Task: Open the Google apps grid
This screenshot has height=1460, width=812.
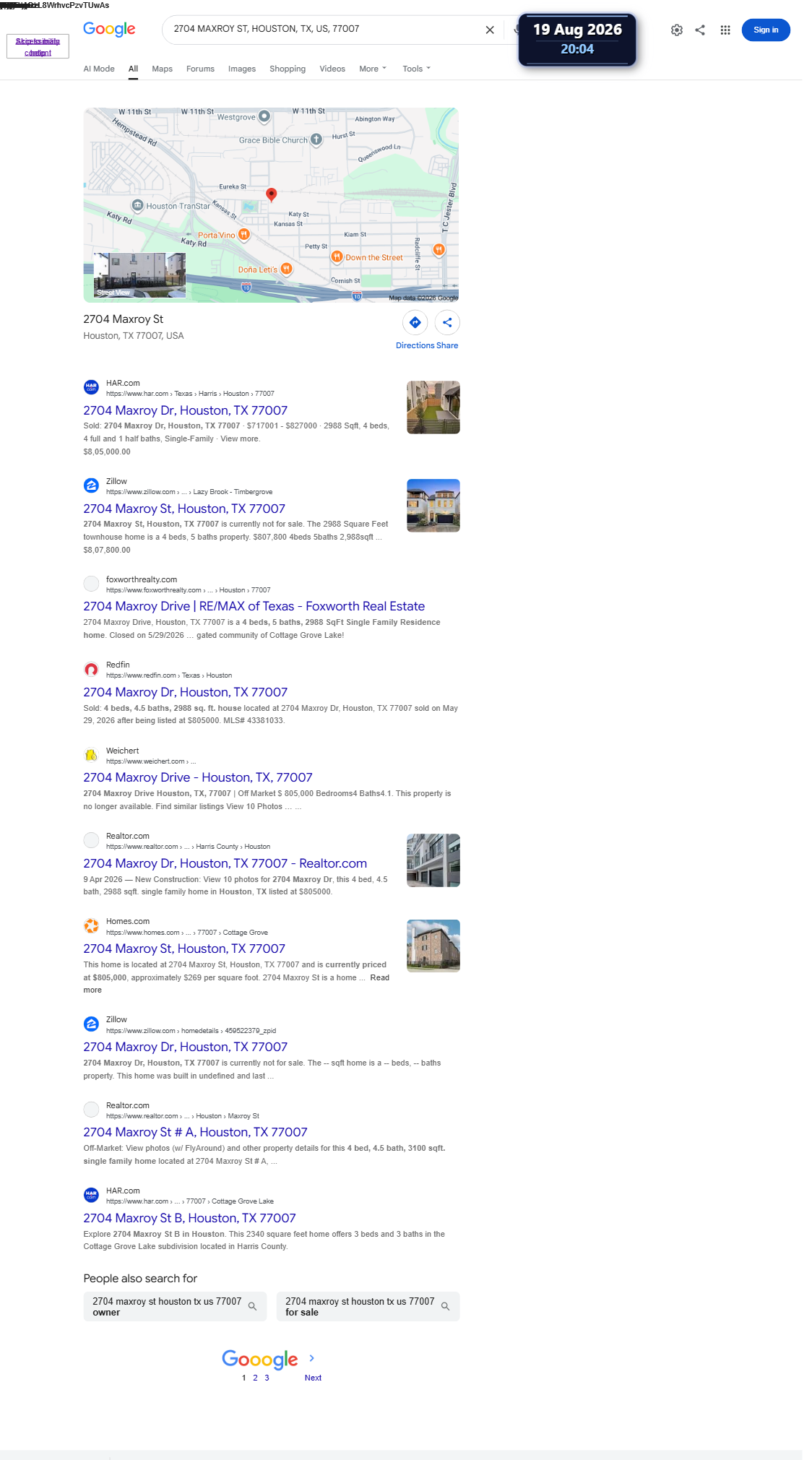Action: point(725,30)
